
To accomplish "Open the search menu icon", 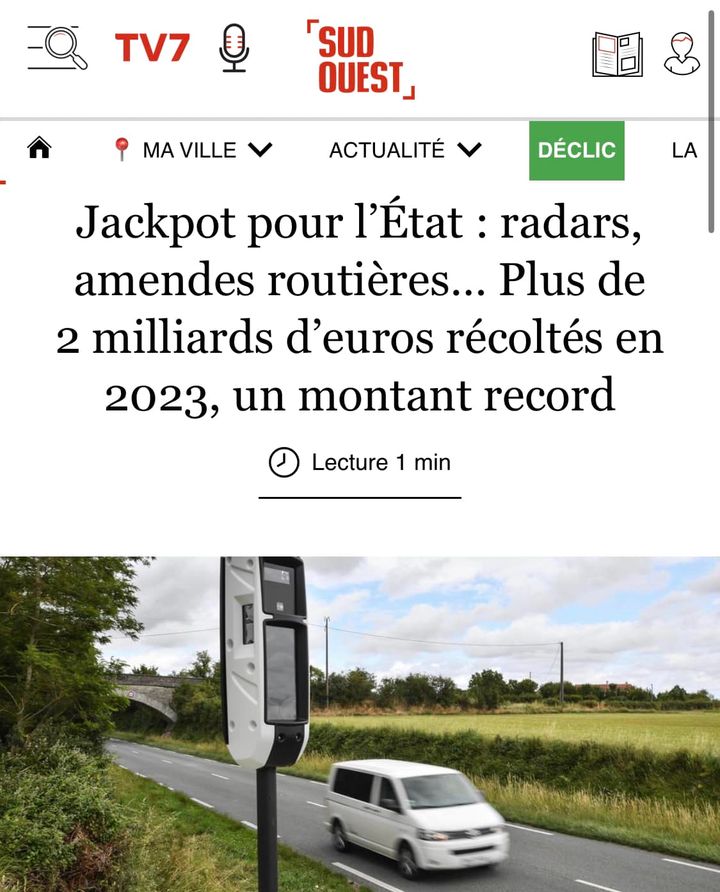I will tap(57, 48).
